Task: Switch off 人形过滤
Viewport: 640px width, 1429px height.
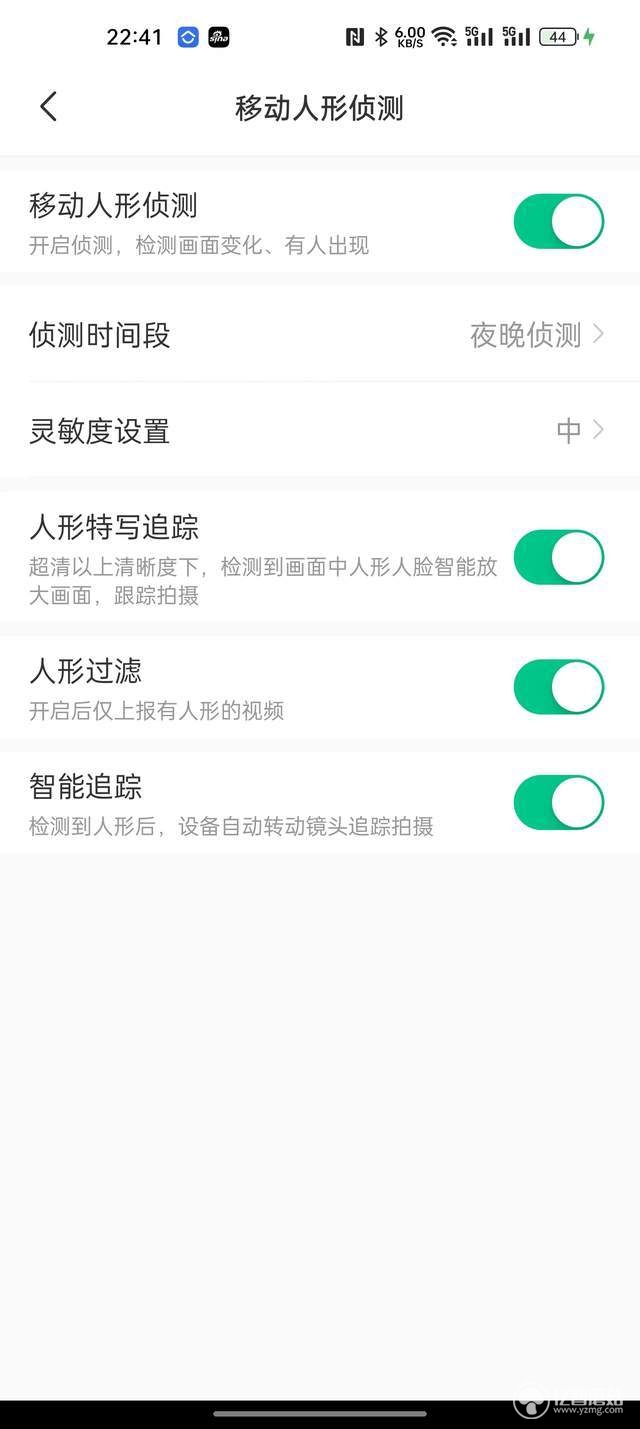Action: click(x=559, y=687)
